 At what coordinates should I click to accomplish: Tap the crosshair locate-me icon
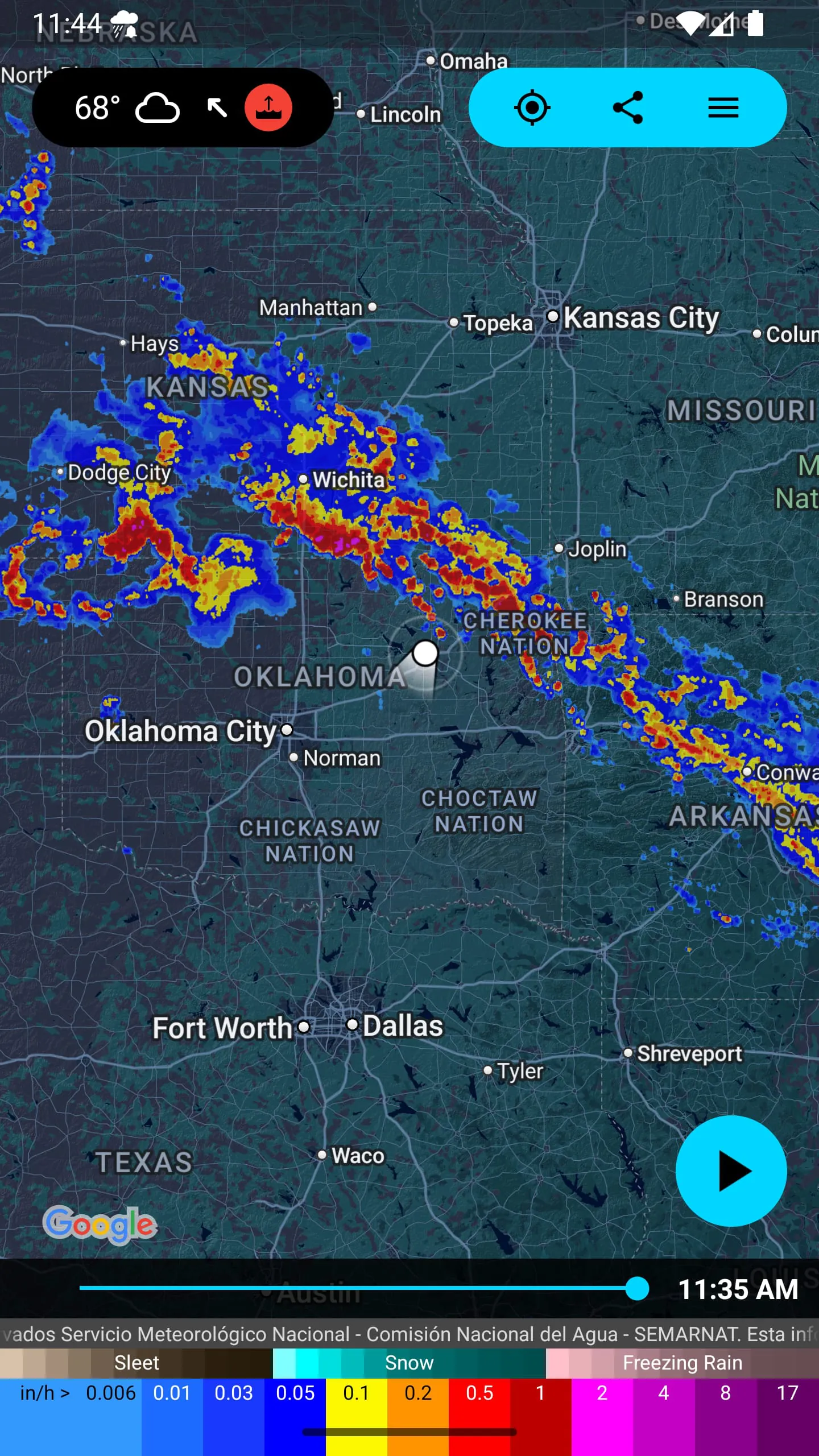[531, 107]
